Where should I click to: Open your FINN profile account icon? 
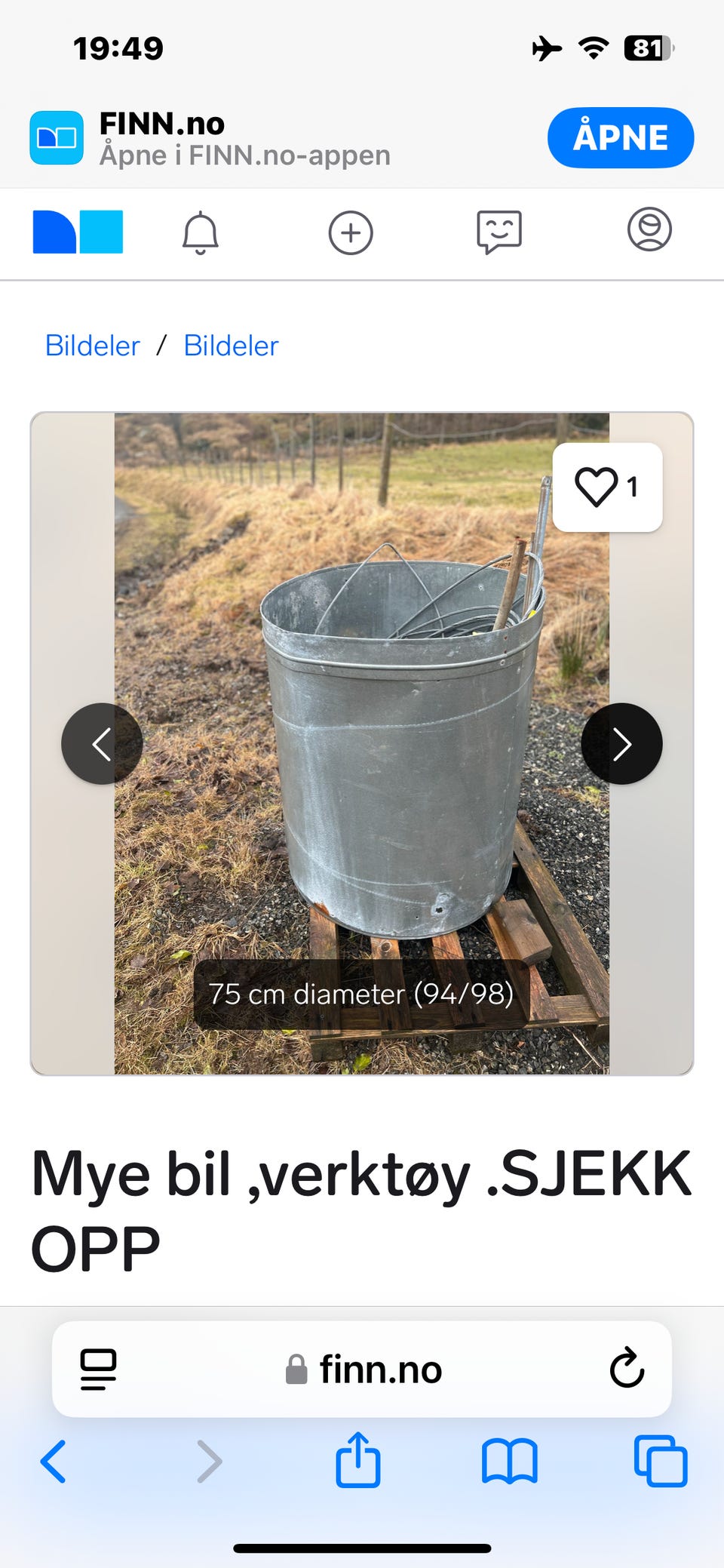(649, 233)
